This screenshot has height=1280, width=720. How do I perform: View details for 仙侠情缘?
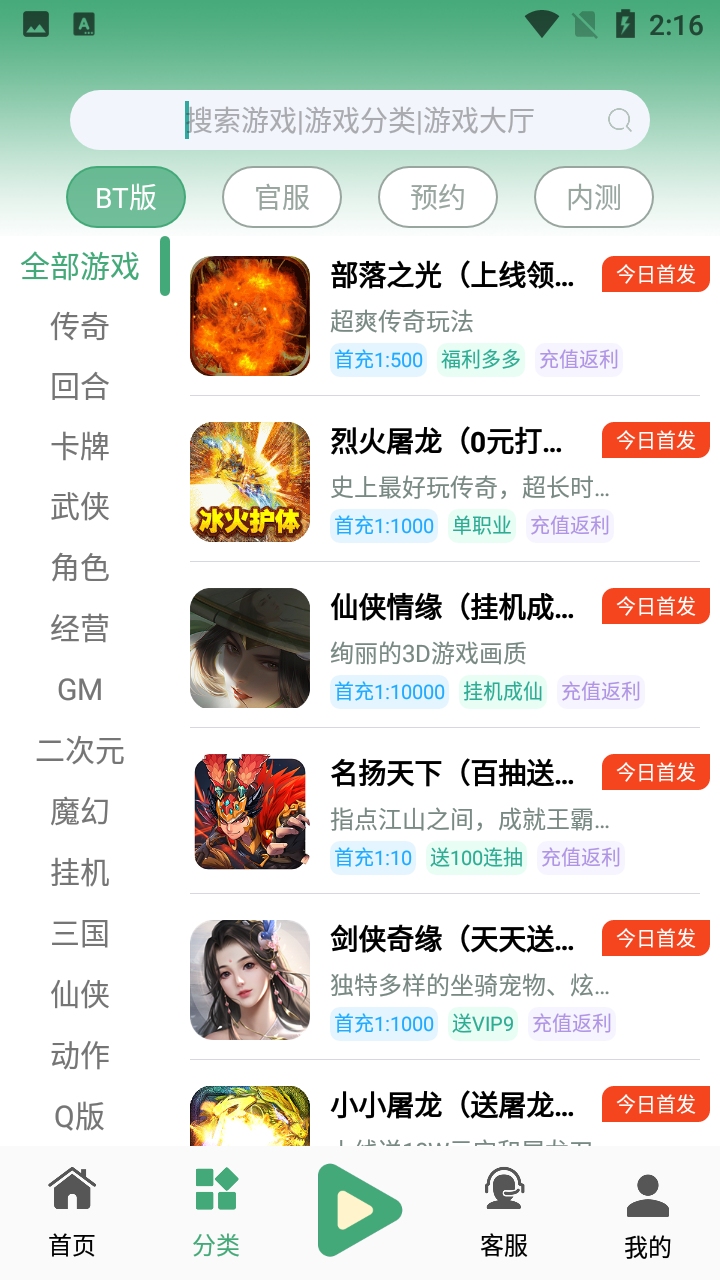(452, 608)
